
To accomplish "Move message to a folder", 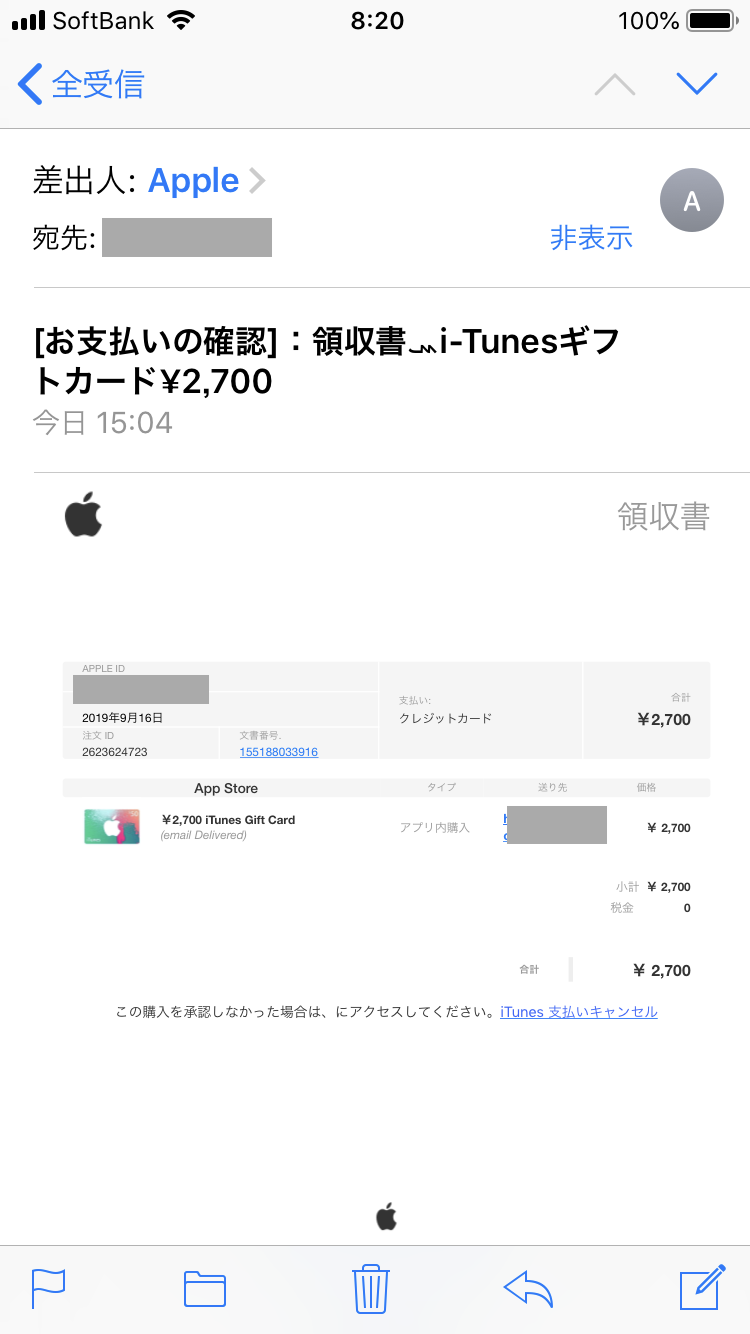I will pyautogui.click(x=205, y=1288).
